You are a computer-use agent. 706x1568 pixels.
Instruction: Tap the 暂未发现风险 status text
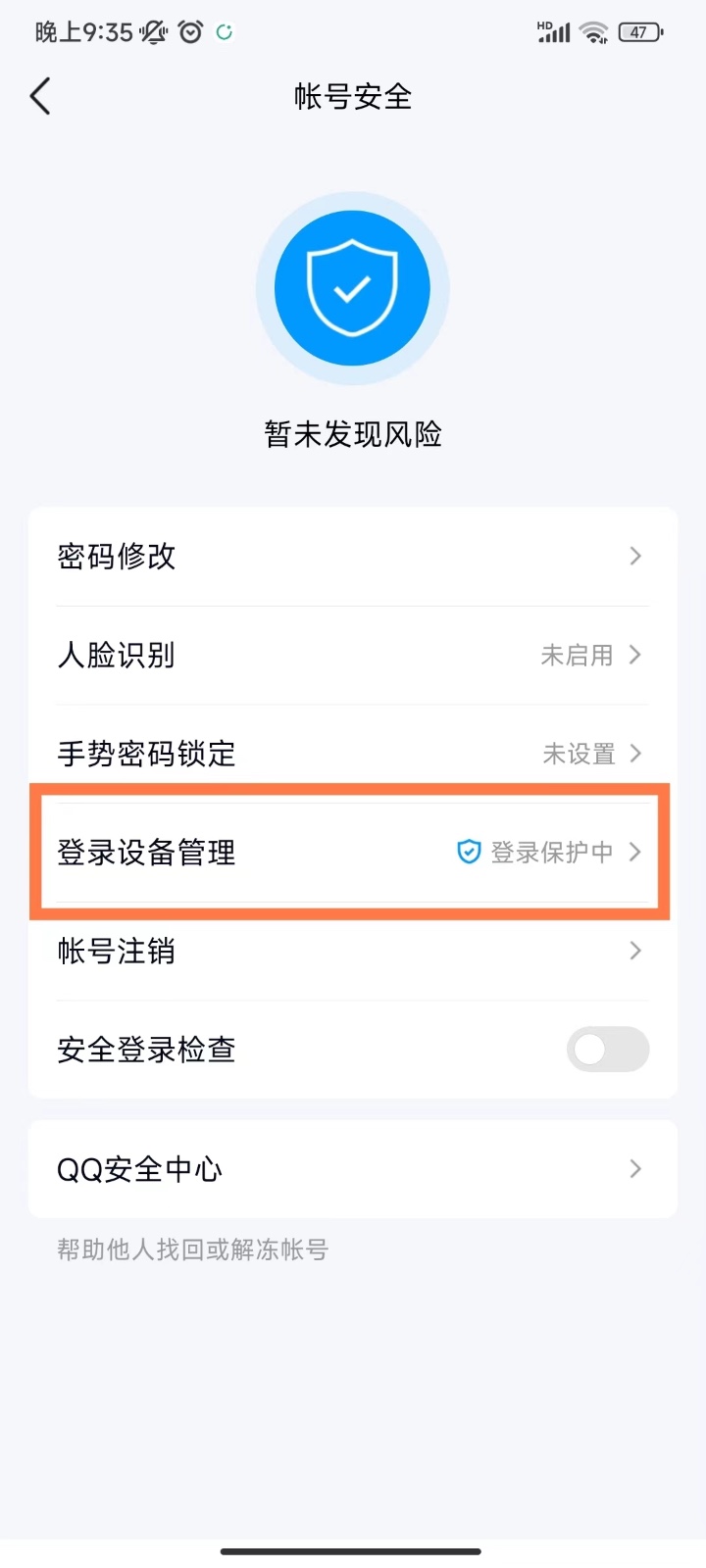pyautogui.click(x=353, y=433)
